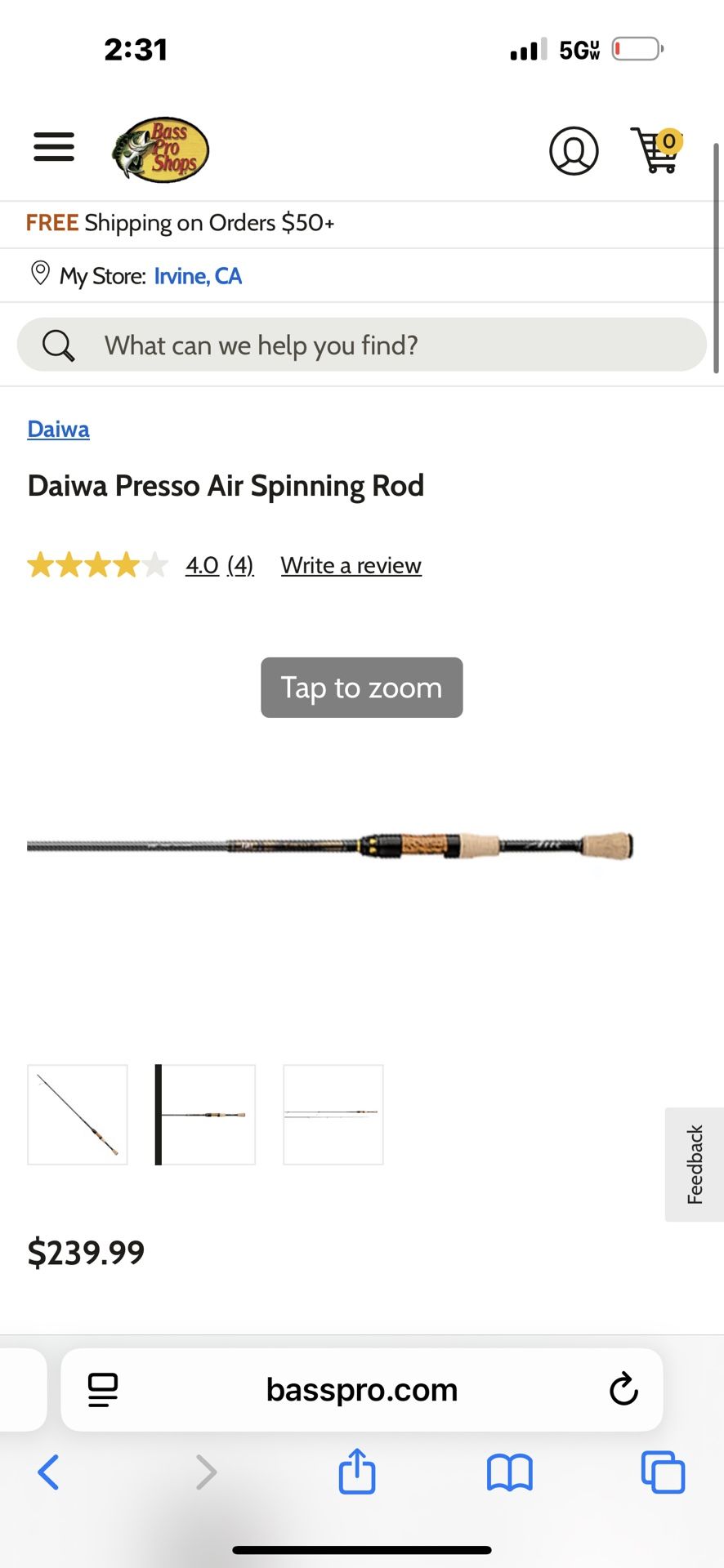Go to the Bass Pro Shops homepage
The width and height of the screenshot is (724, 1568).
click(x=160, y=149)
